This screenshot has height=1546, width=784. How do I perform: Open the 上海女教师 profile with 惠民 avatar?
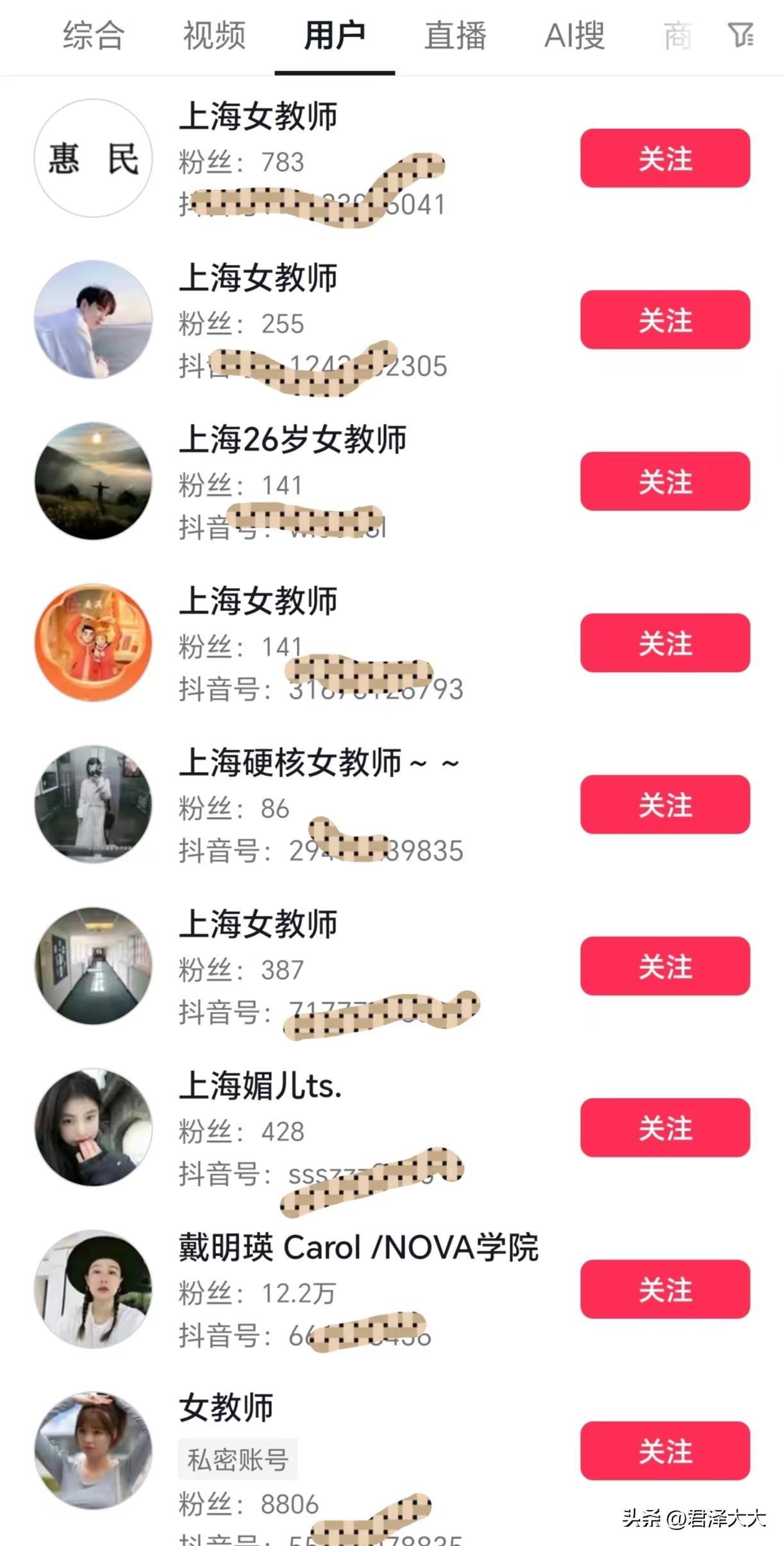[x=94, y=158]
